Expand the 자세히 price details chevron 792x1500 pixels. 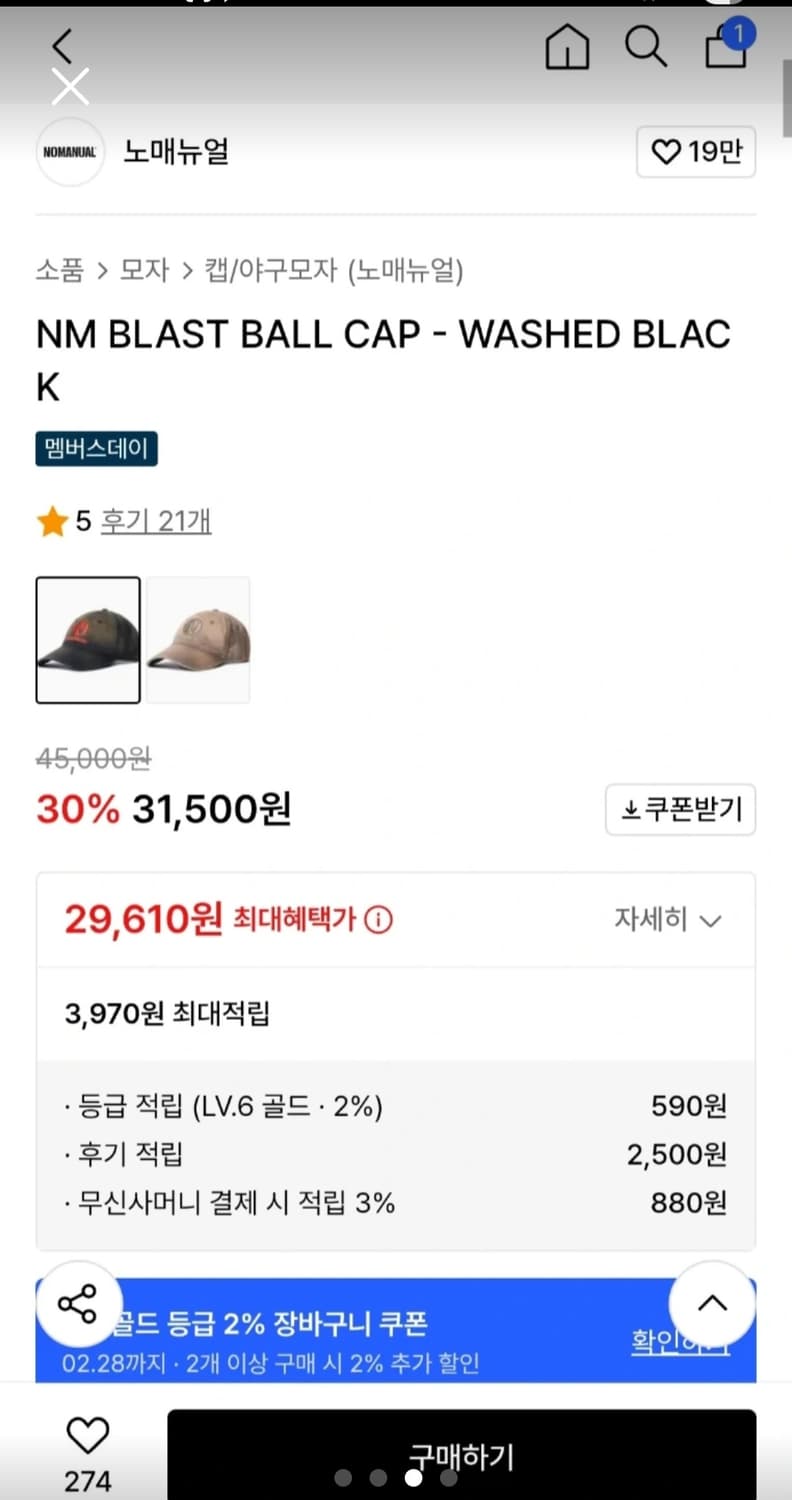coord(668,920)
